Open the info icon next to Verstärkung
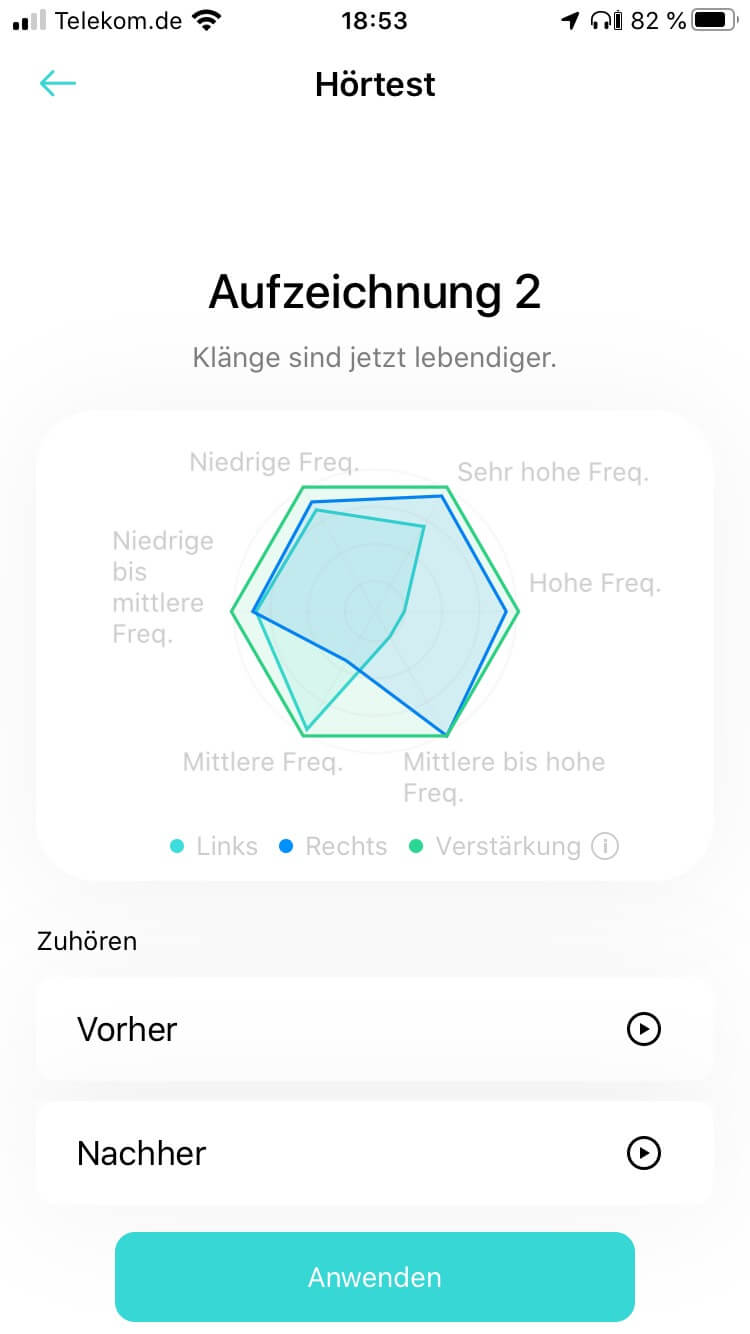Screen dimensions: 750x1334 click(604, 847)
